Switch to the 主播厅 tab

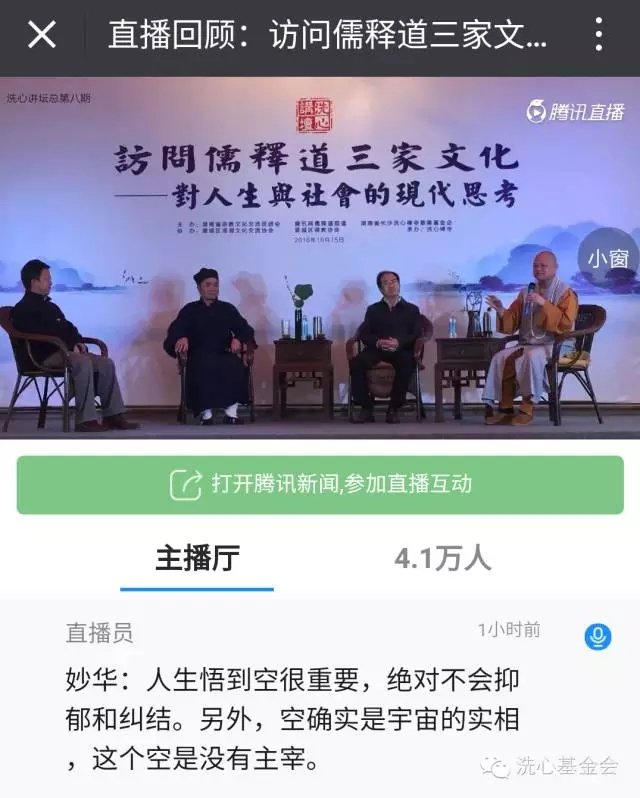pyautogui.click(x=197, y=558)
